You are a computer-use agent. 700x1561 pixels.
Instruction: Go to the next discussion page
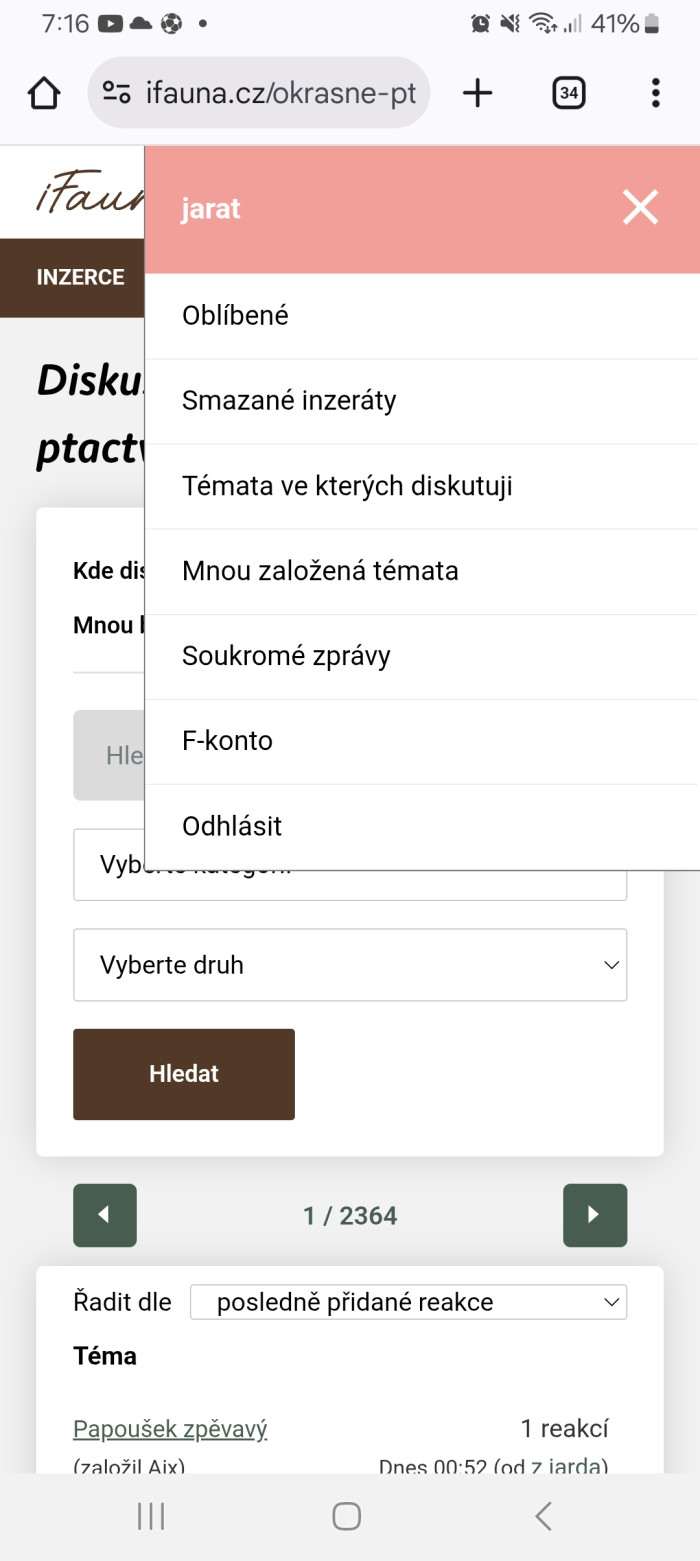coord(594,1215)
